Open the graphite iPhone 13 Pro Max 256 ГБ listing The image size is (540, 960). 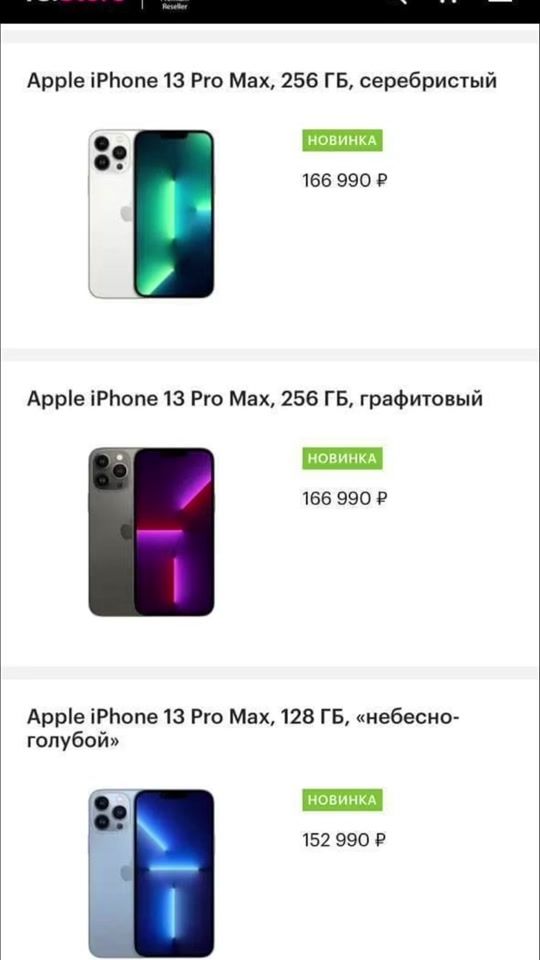pyautogui.click(x=255, y=399)
